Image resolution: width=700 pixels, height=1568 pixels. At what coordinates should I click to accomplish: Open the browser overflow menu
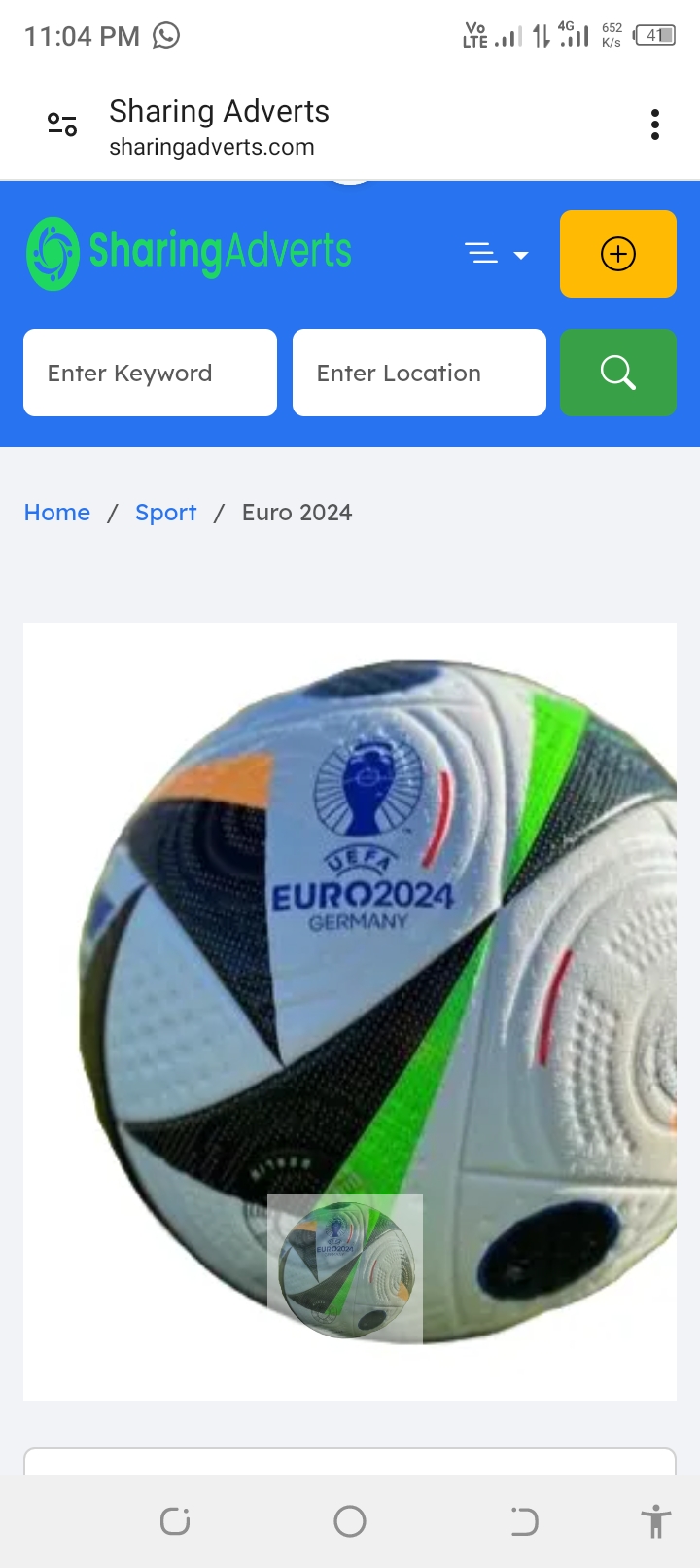point(655,125)
